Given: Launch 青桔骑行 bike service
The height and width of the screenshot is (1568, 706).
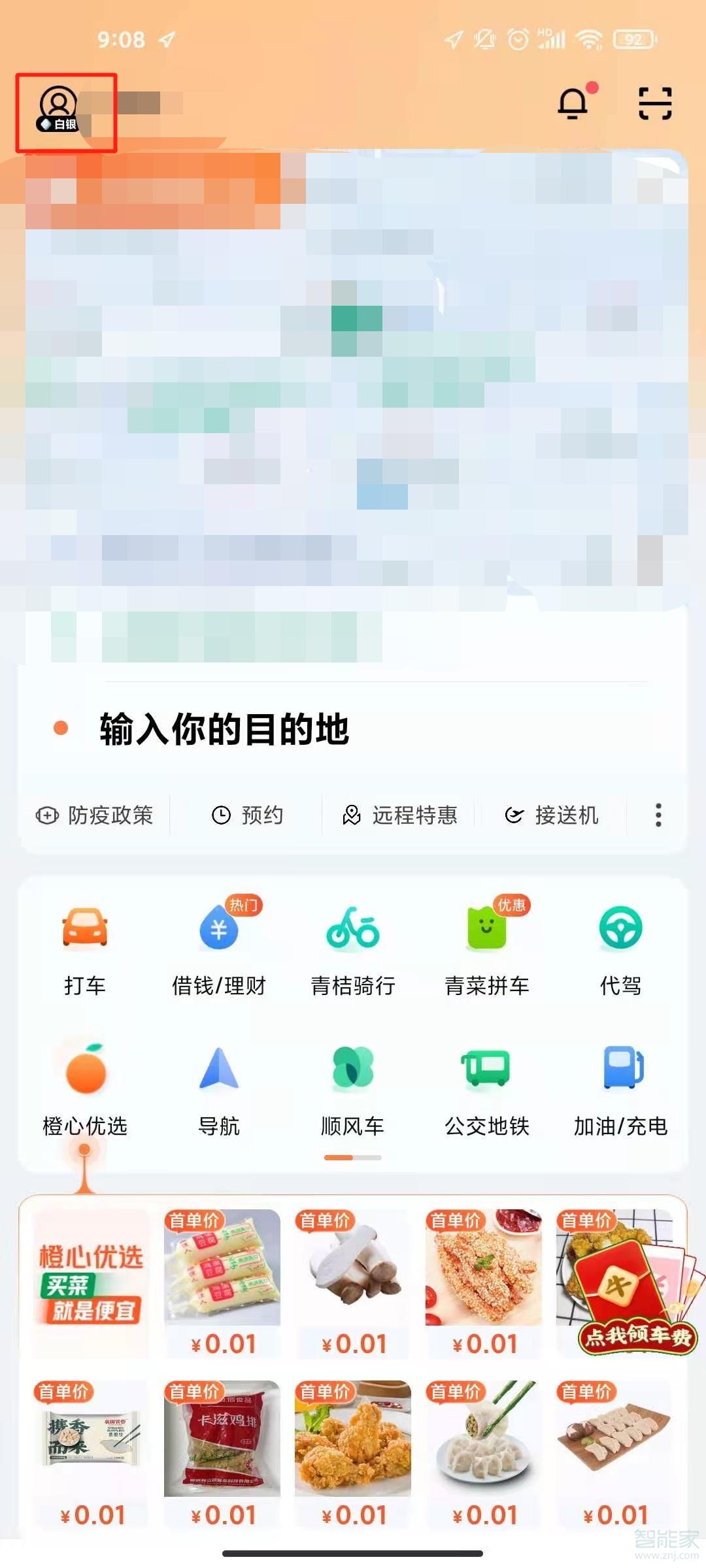Looking at the screenshot, I should point(353,949).
